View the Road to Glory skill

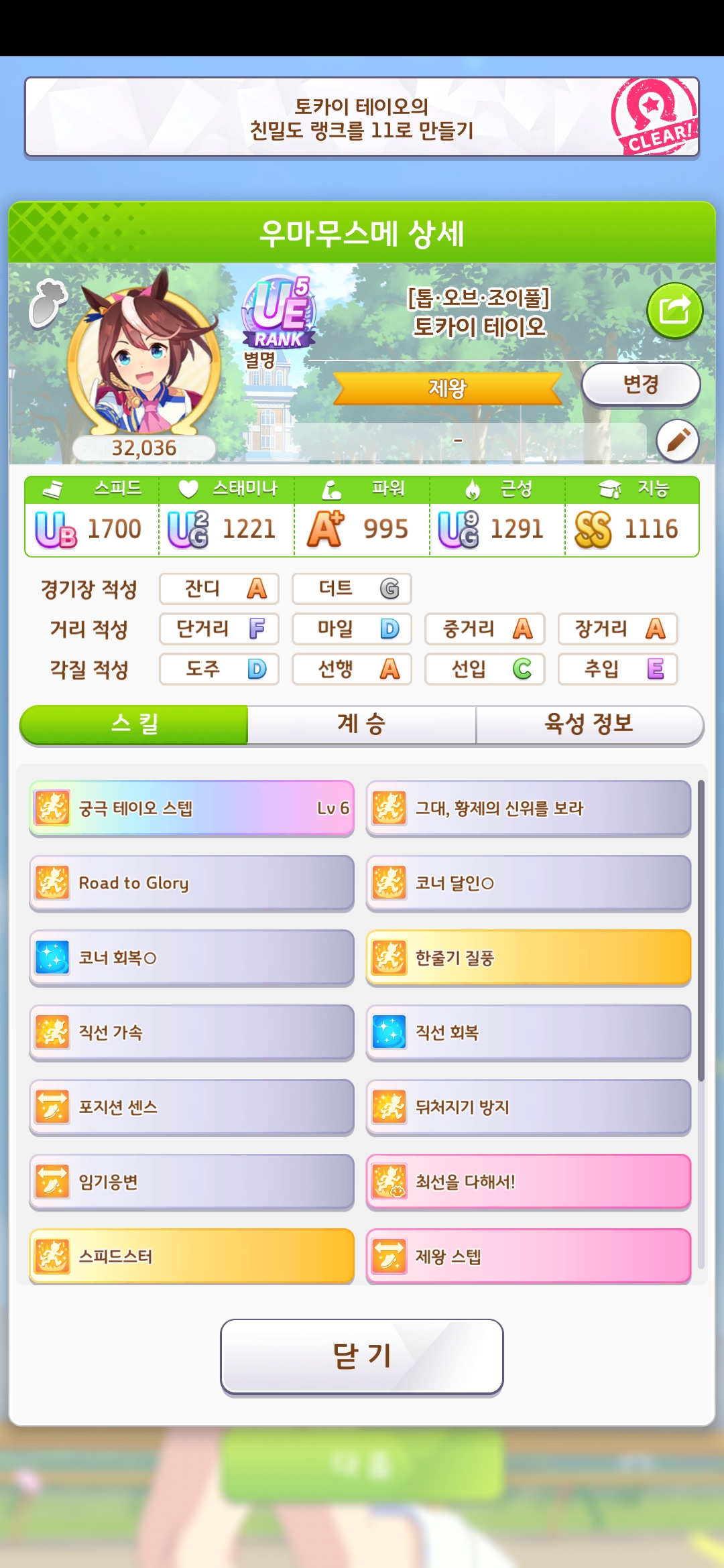[x=192, y=883]
